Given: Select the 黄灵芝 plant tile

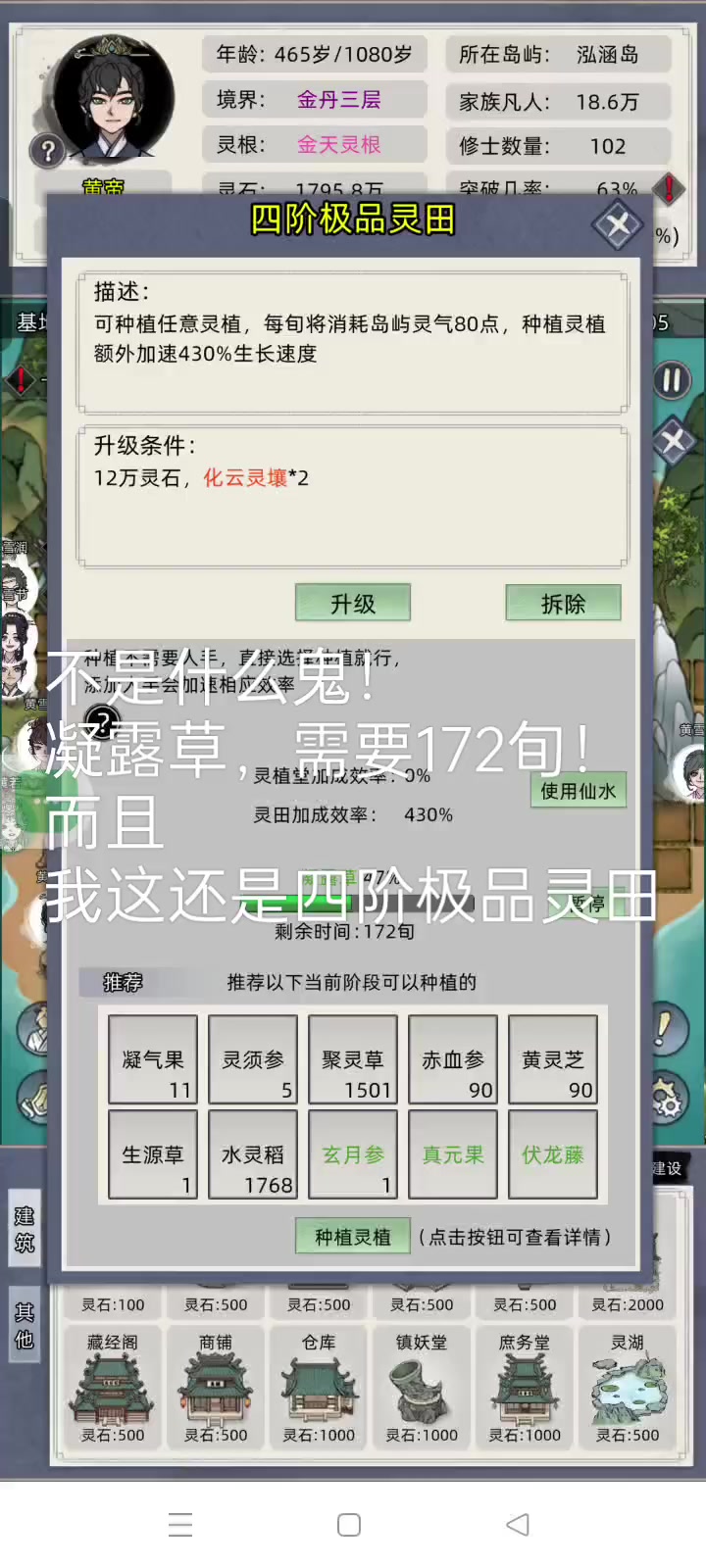Looking at the screenshot, I should pos(553,1059).
